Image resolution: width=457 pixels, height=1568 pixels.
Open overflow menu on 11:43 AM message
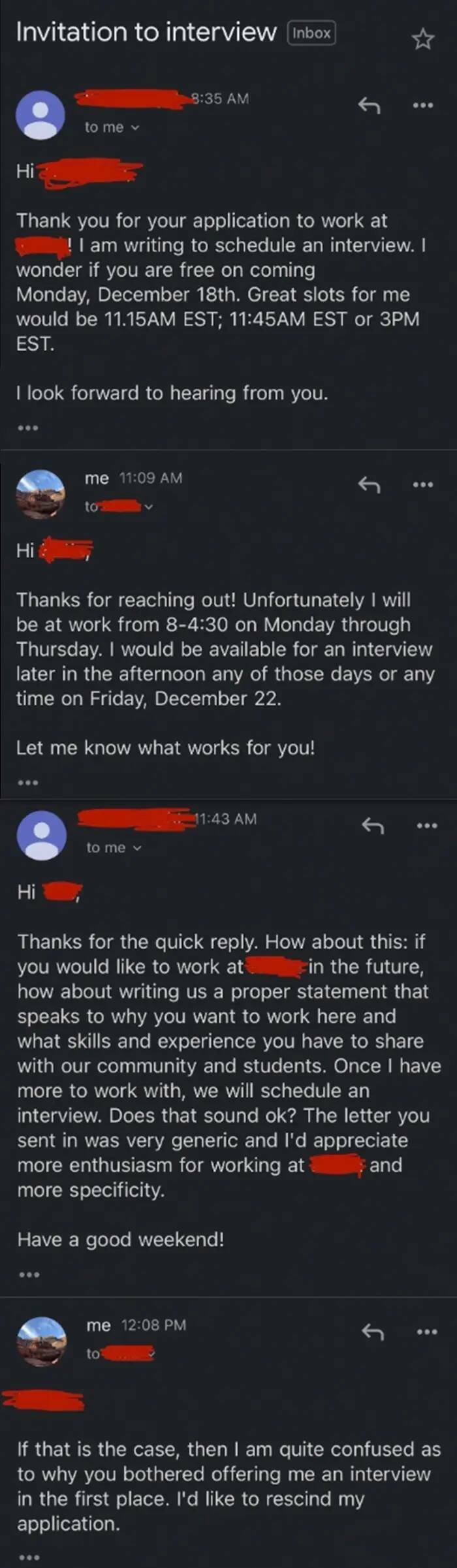coord(426,826)
